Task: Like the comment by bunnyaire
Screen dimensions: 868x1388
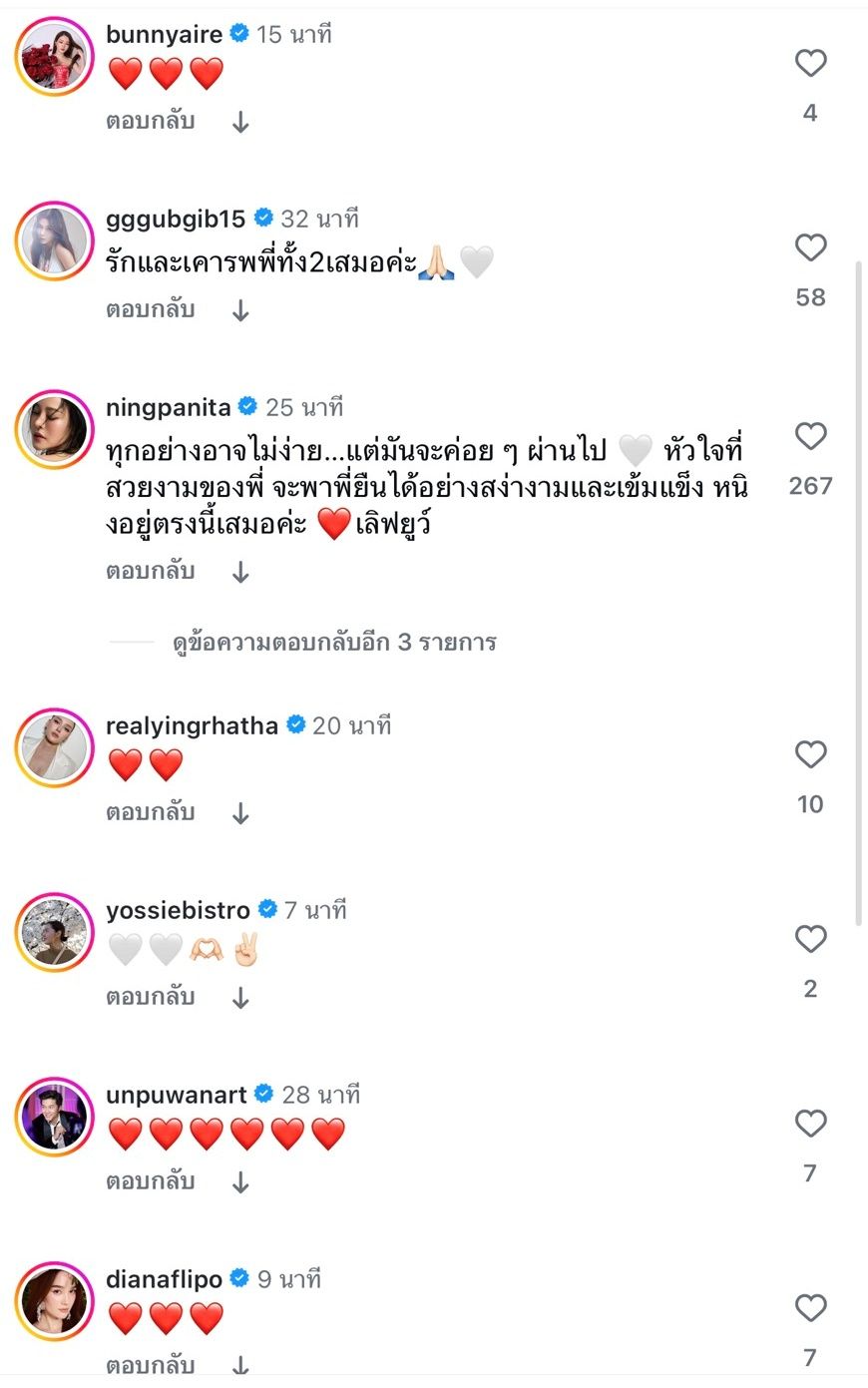Action: 810,64
